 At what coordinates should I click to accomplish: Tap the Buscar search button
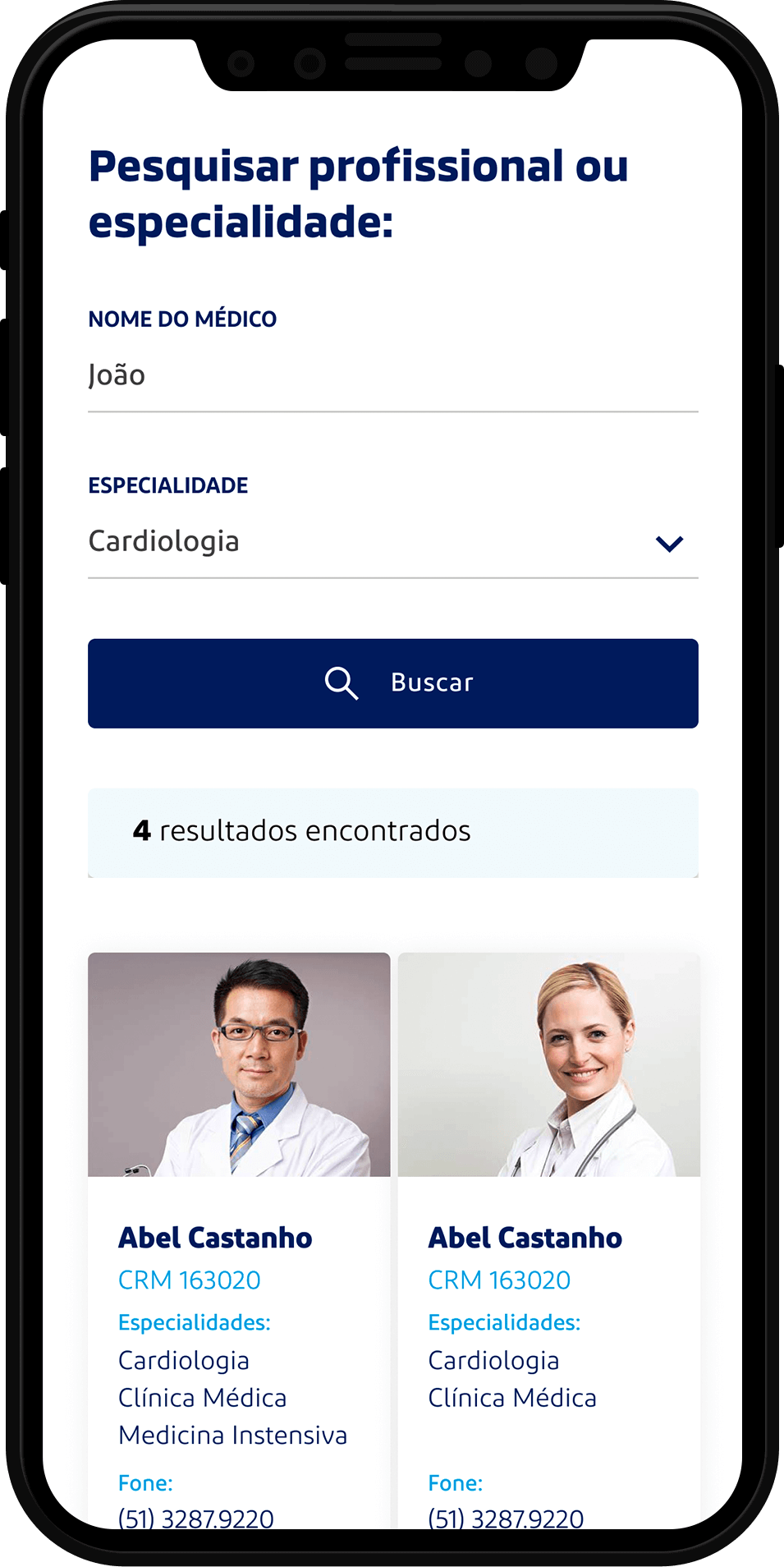tap(392, 683)
